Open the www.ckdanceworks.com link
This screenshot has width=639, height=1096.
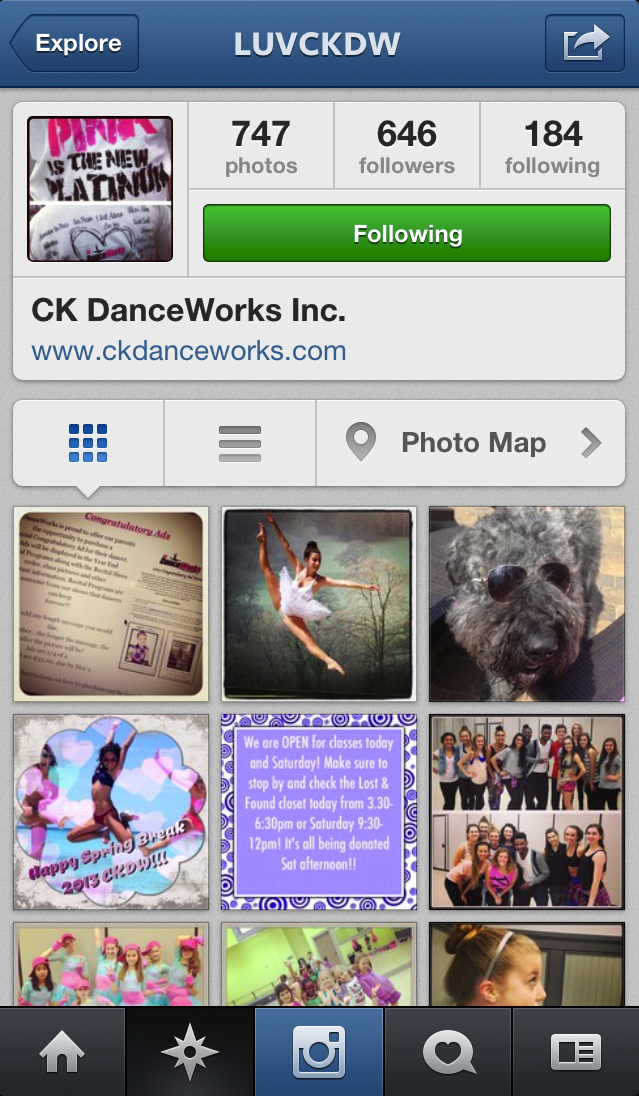[189, 350]
